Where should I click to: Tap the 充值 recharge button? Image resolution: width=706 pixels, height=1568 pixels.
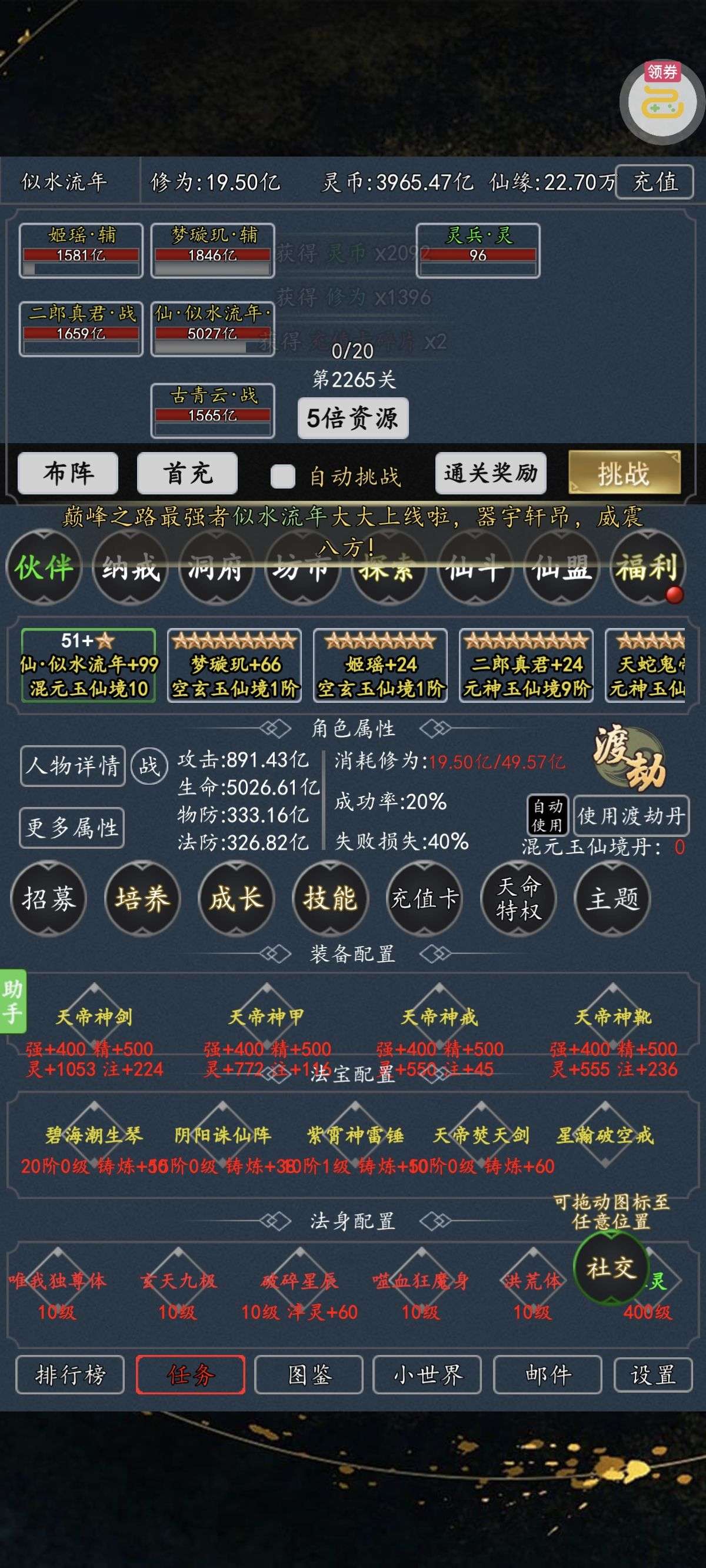pos(654,182)
